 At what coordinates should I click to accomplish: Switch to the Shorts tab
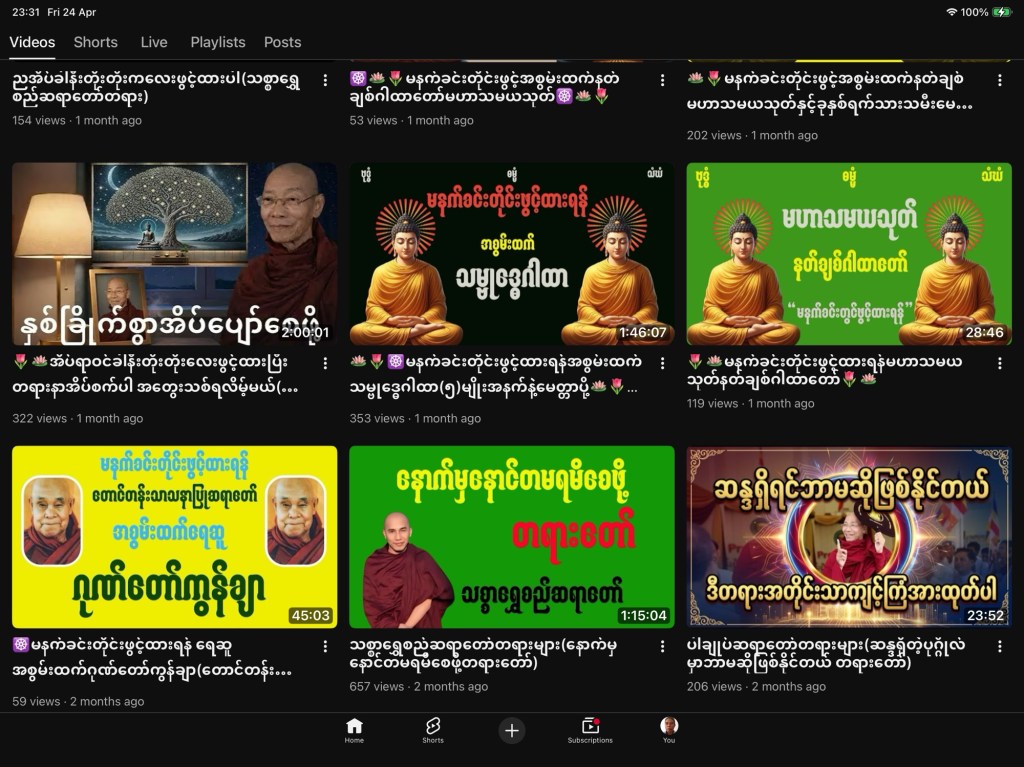point(95,42)
